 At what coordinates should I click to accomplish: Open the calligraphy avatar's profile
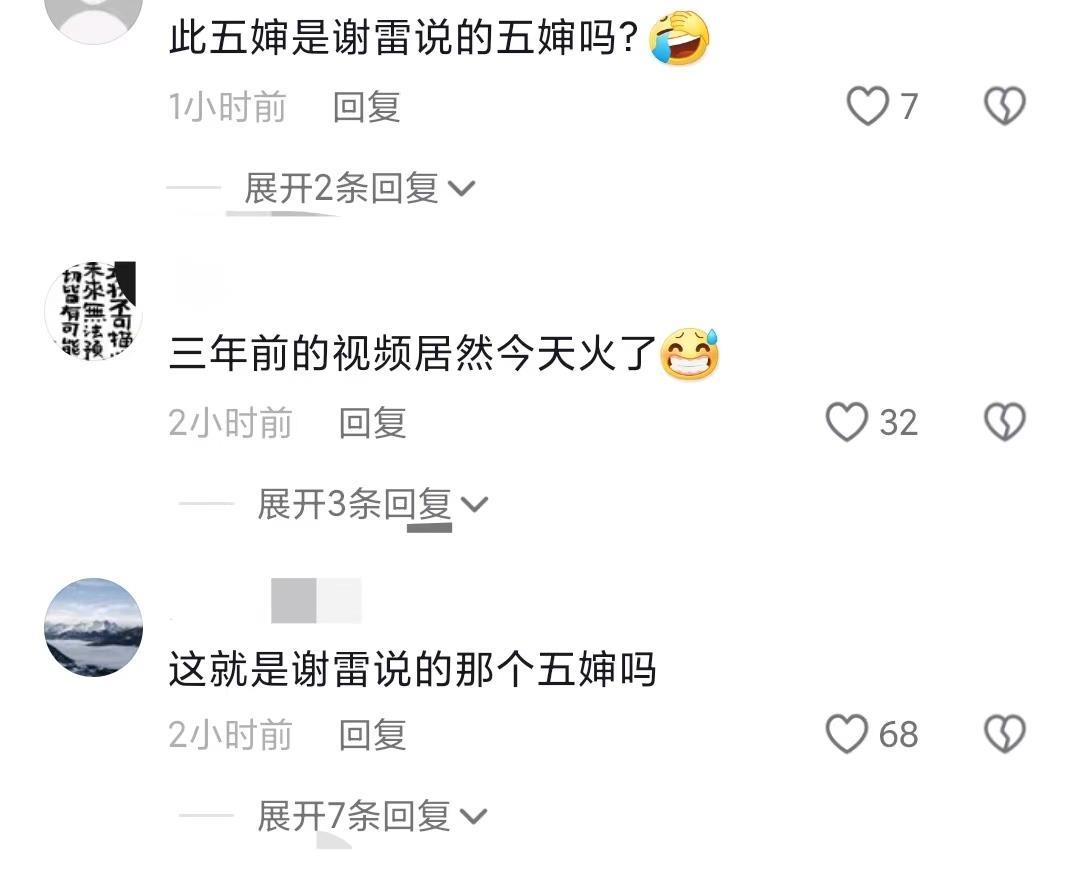(94, 311)
